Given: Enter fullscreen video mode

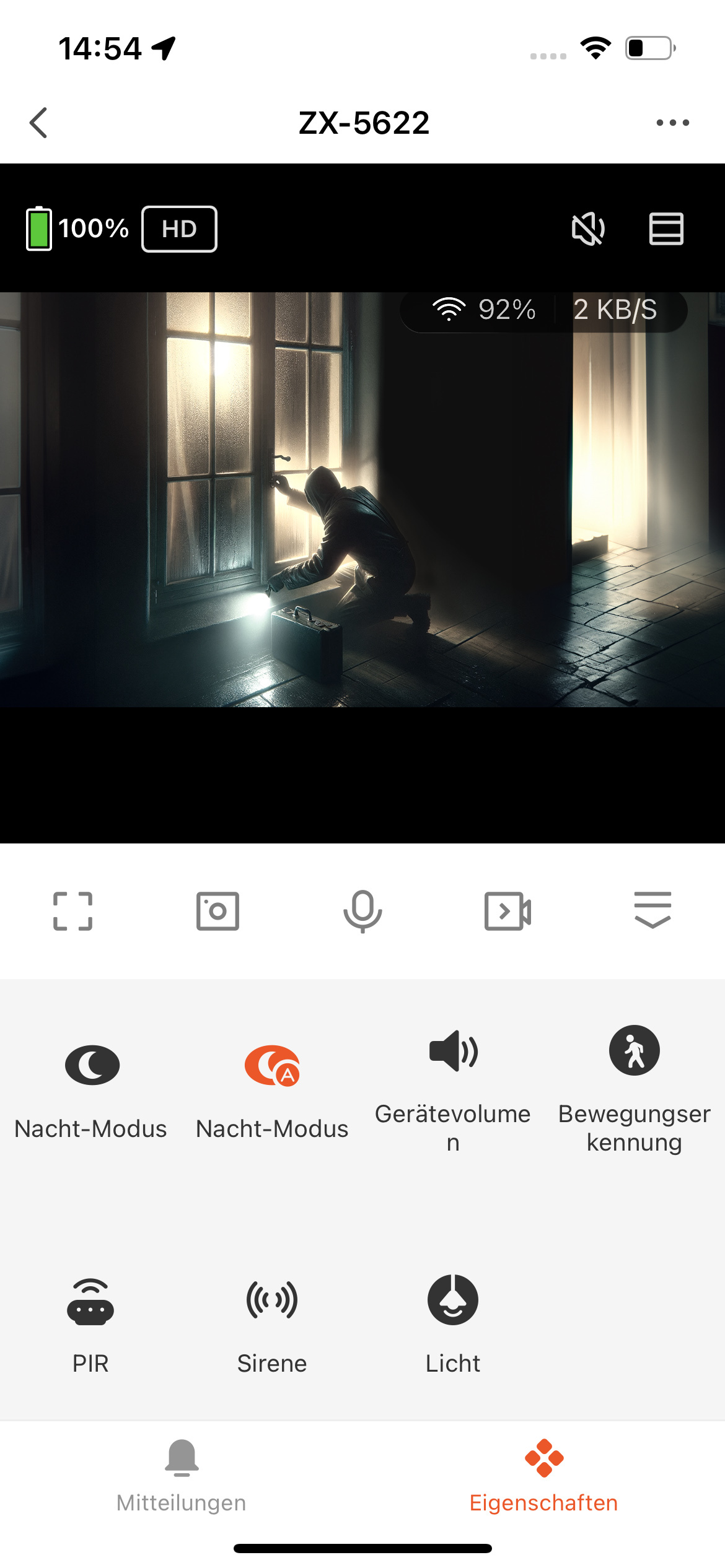Looking at the screenshot, I should pyautogui.click(x=72, y=911).
